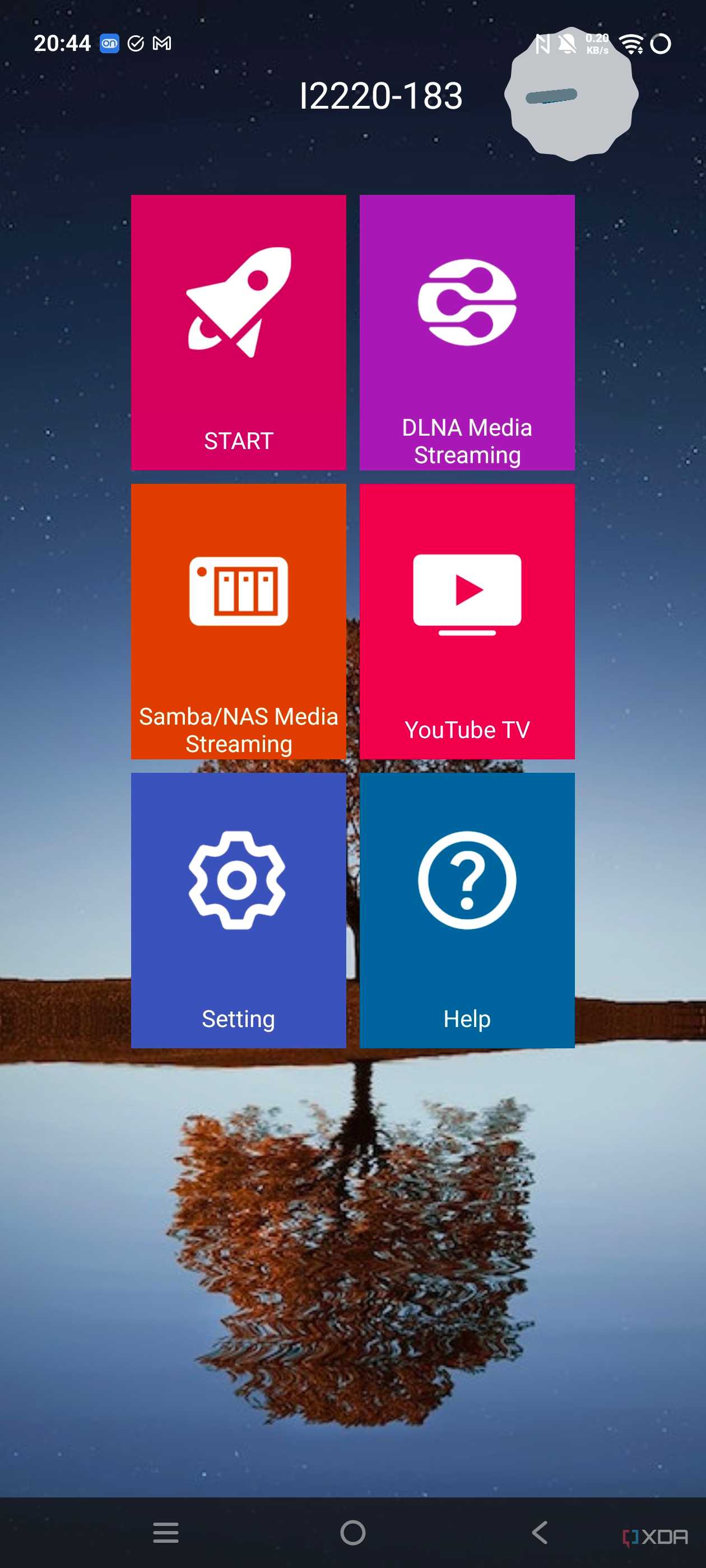
Task: Open the Setting tile
Action: (238, 911)
